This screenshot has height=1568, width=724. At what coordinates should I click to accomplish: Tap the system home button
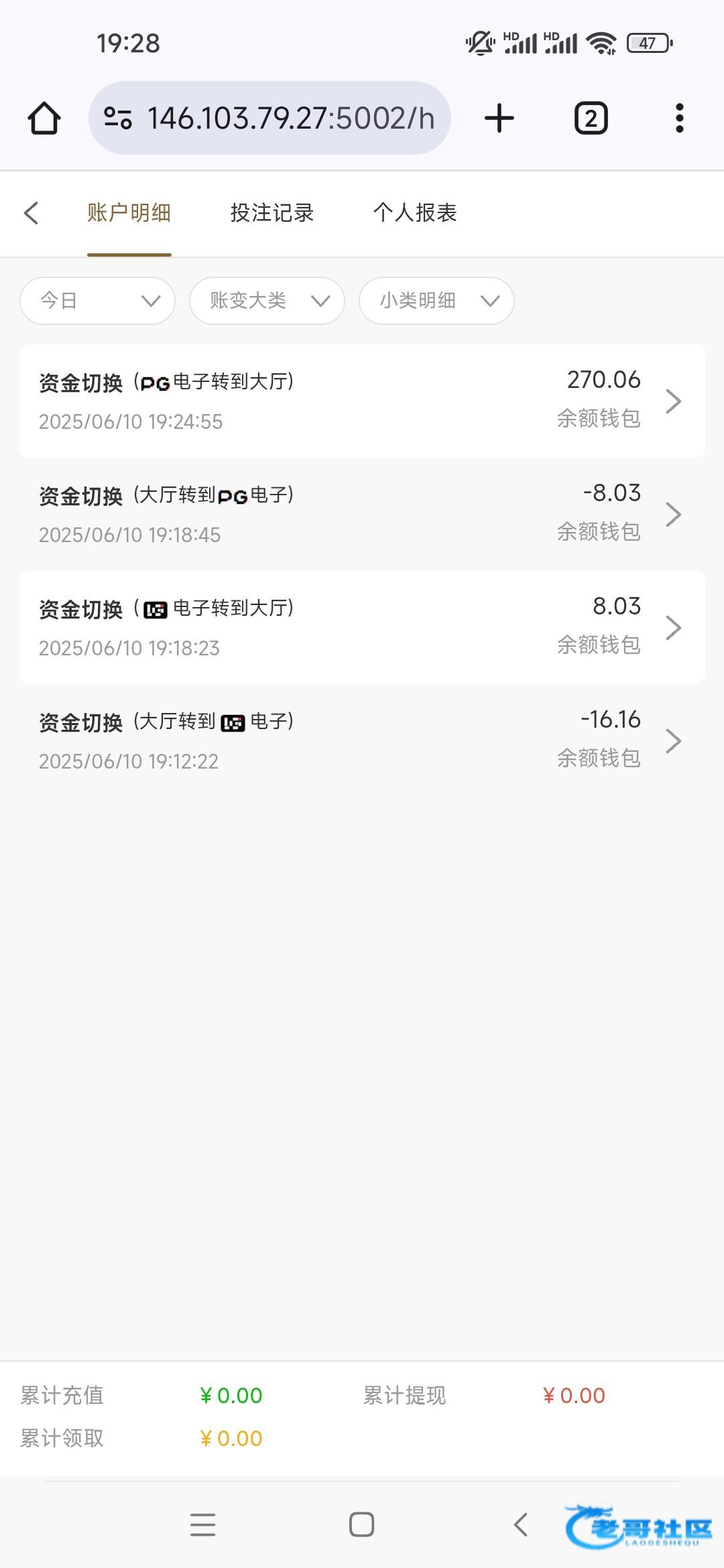[362, 1524]
